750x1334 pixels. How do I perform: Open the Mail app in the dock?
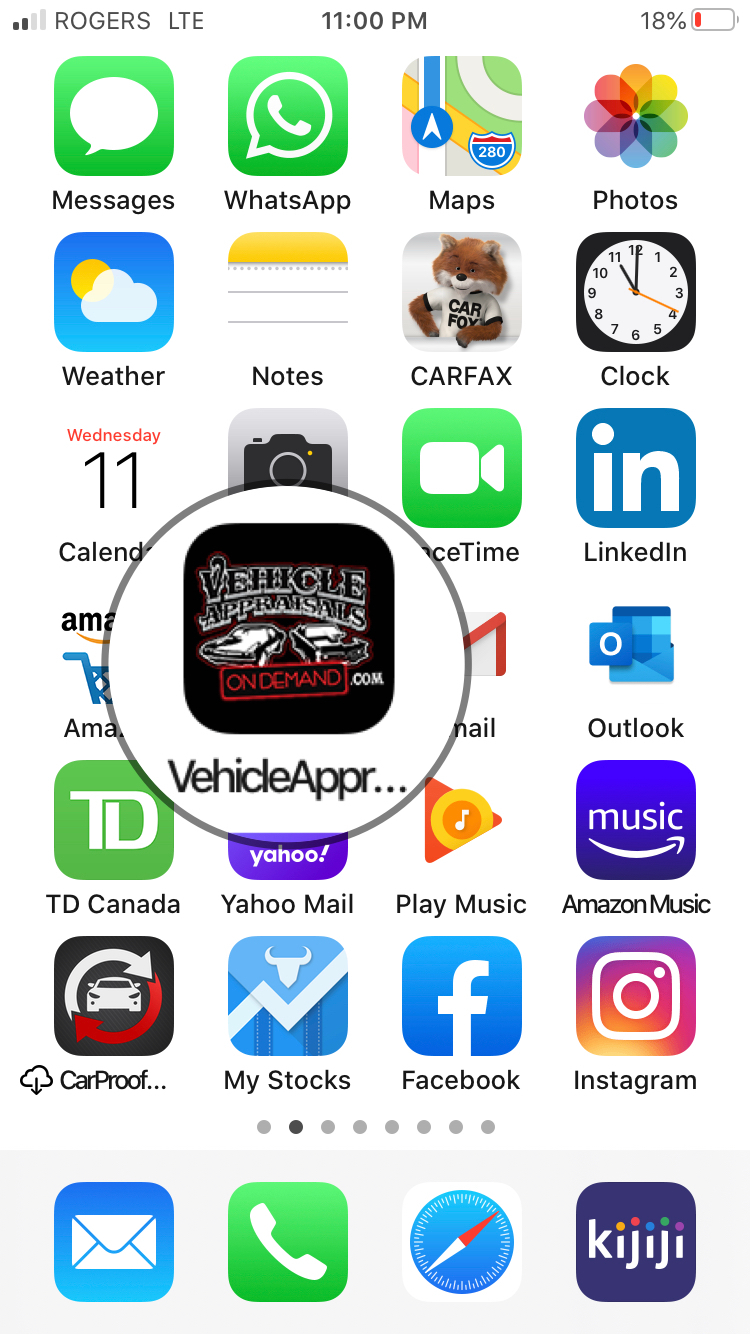click(x=113, y=1242)
